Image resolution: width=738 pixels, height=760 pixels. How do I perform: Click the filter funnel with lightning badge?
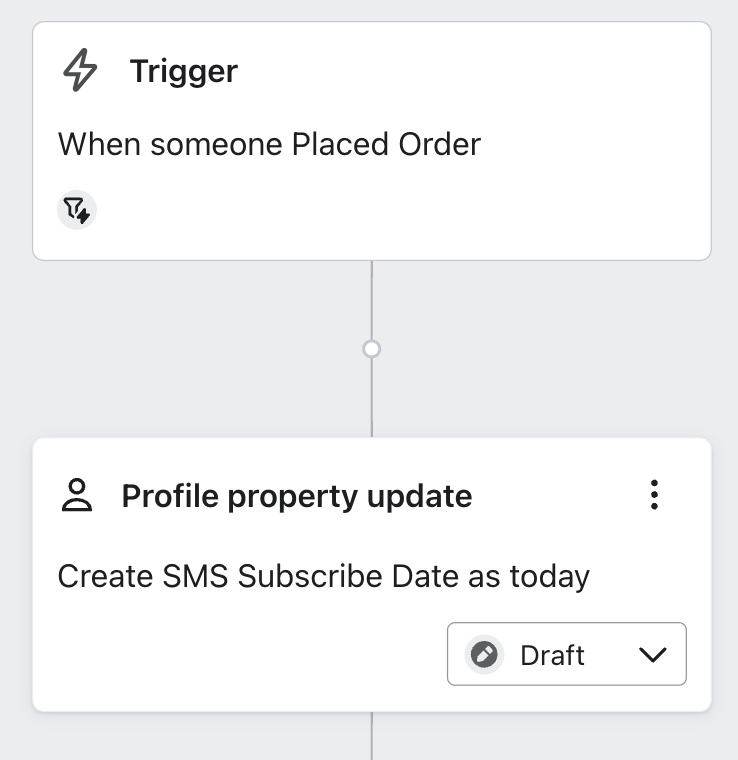(77, 210)
